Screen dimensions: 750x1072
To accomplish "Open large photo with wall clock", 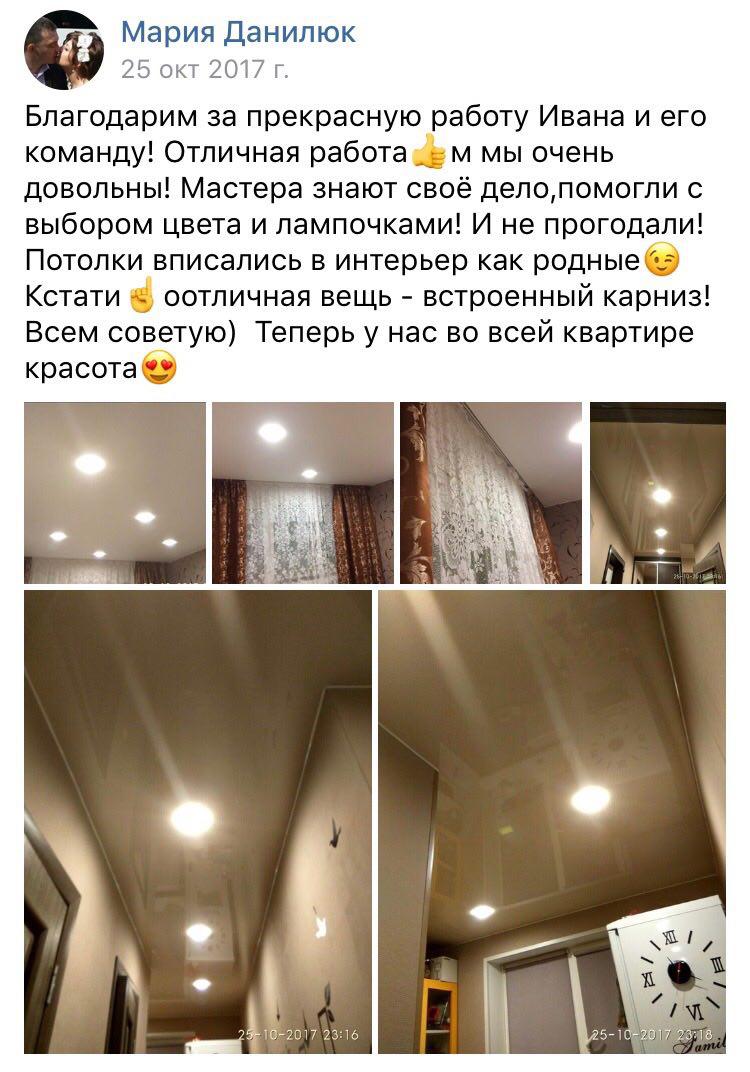I will pyautogui.click(x=552, y=821).
